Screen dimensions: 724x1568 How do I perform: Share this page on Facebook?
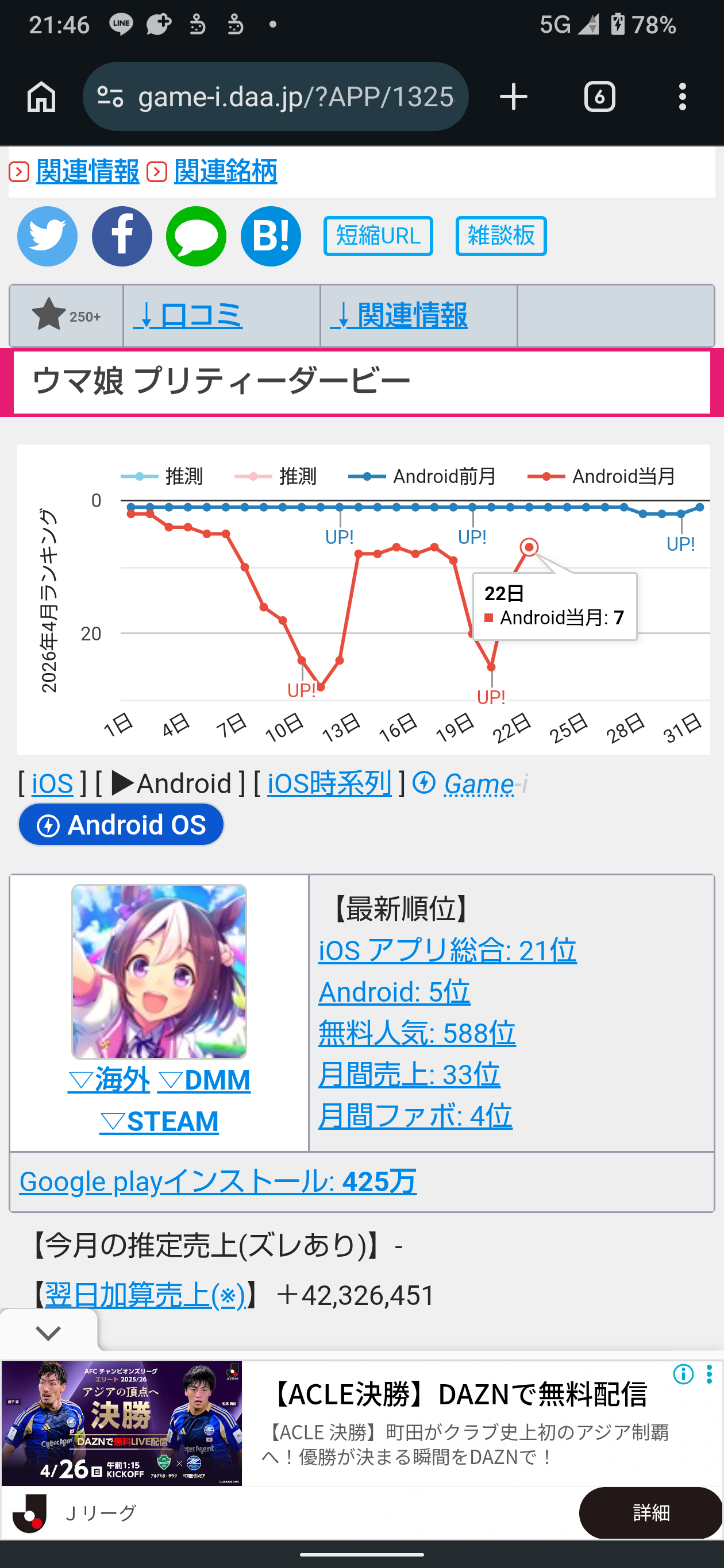pos(122,236)
